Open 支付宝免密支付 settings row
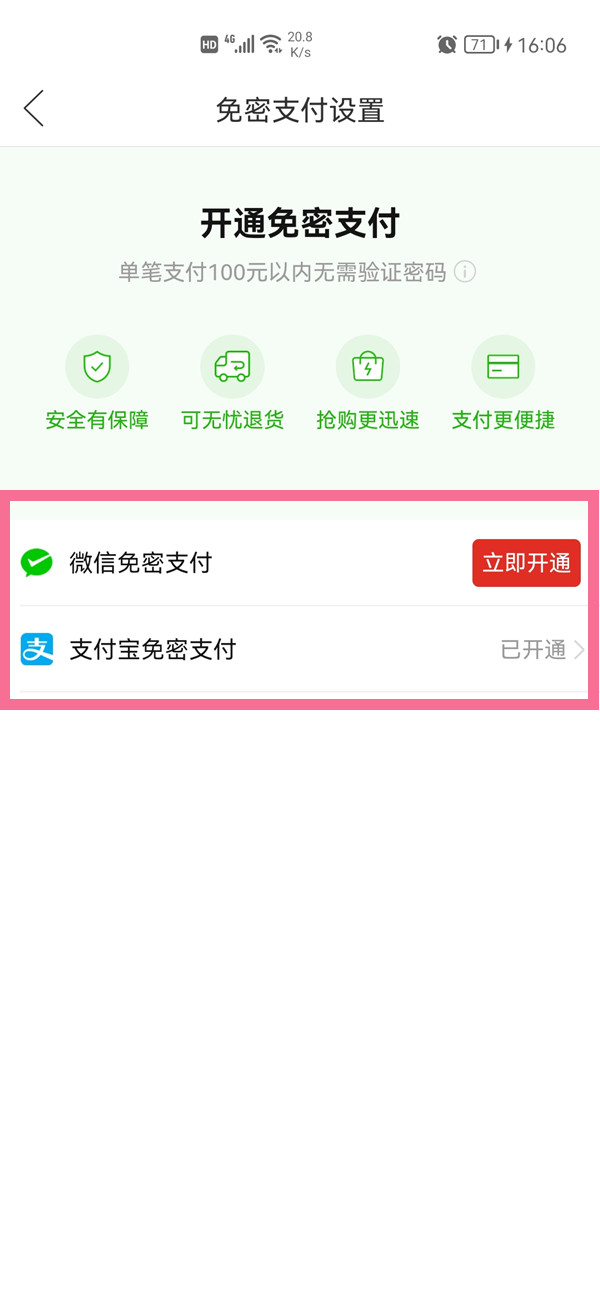Image resolution: width=600 pixels, height=1300 pixels. (x=300, y=650)
